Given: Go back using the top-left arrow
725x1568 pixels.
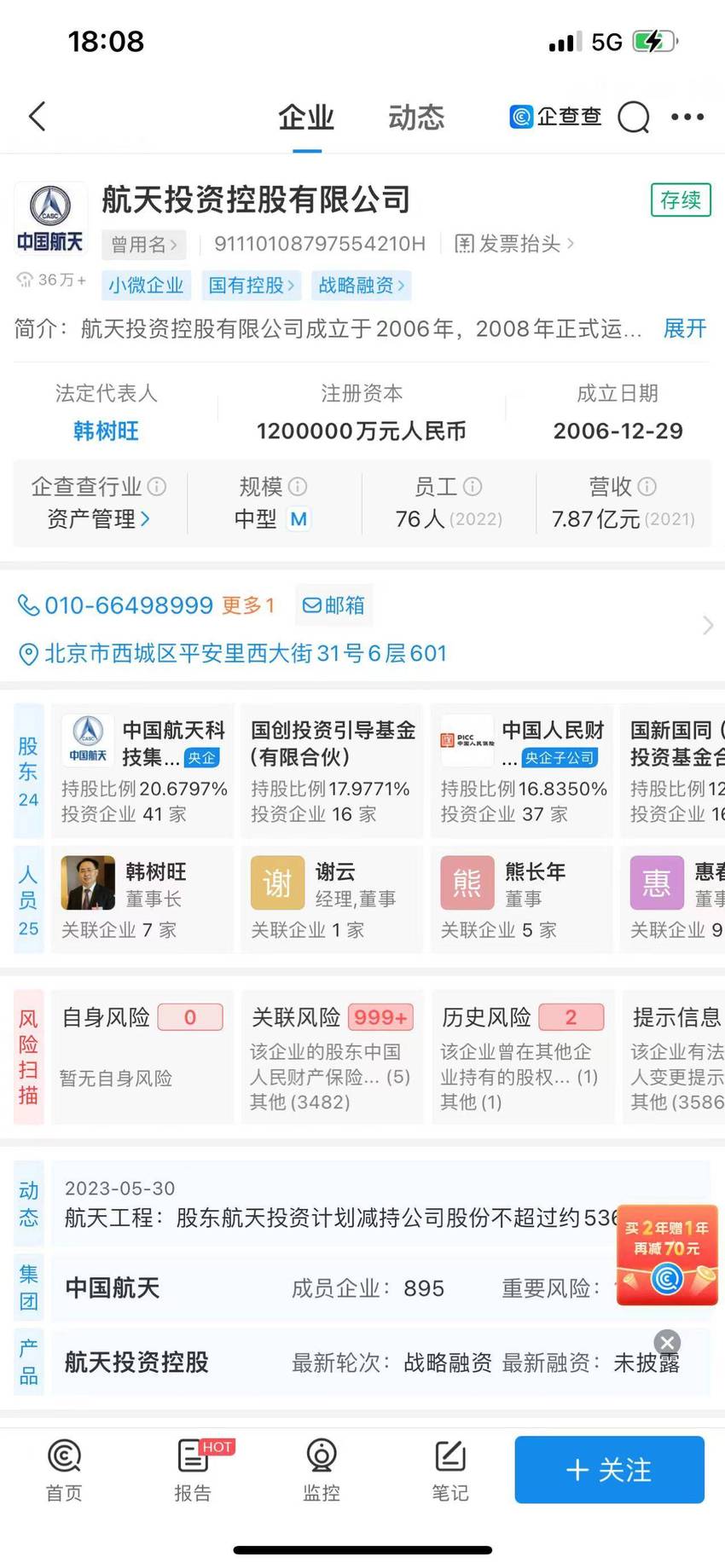Looking at the screenshot, I should coord(37,117).
